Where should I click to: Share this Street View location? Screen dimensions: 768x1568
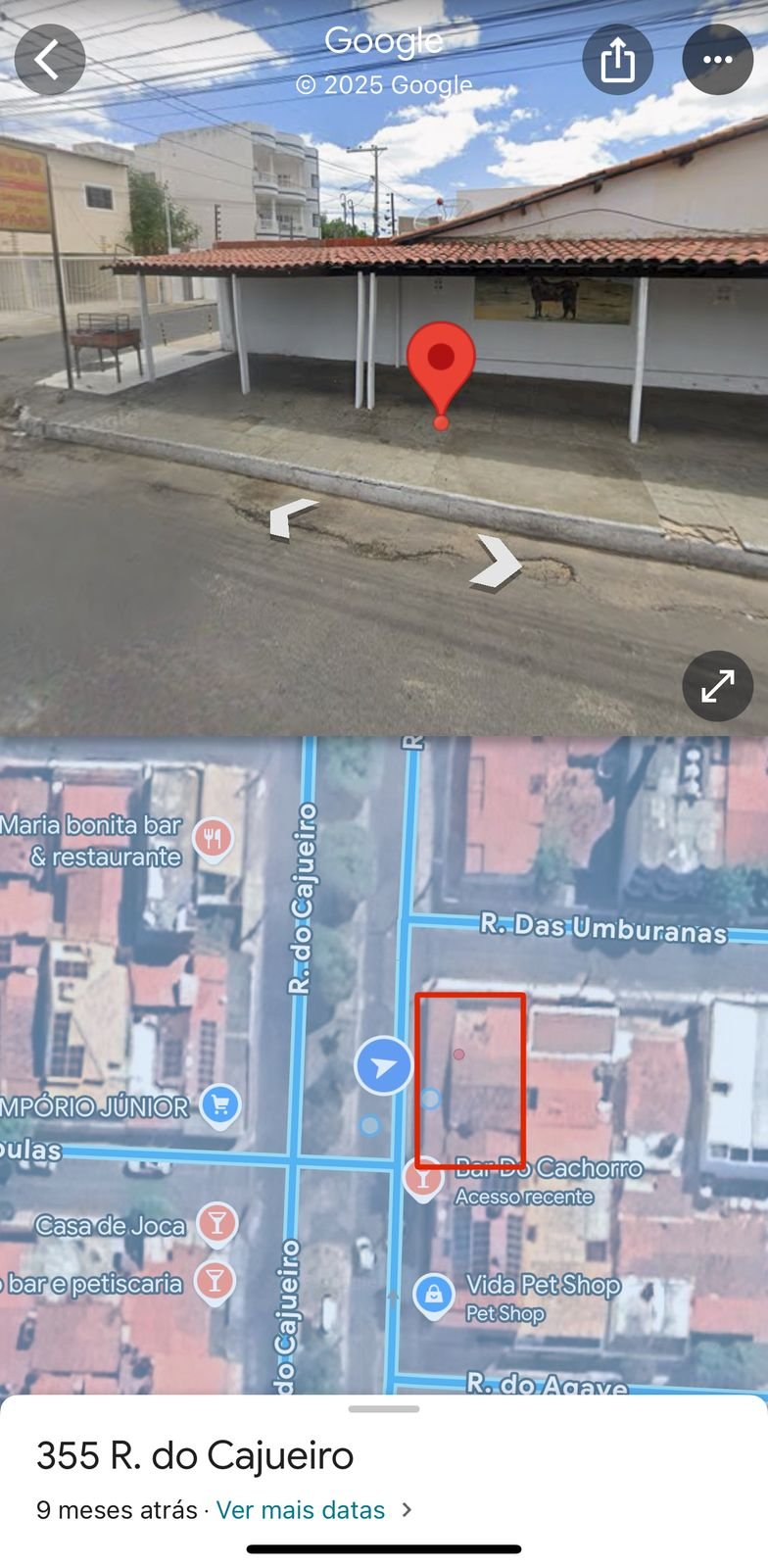617,60
